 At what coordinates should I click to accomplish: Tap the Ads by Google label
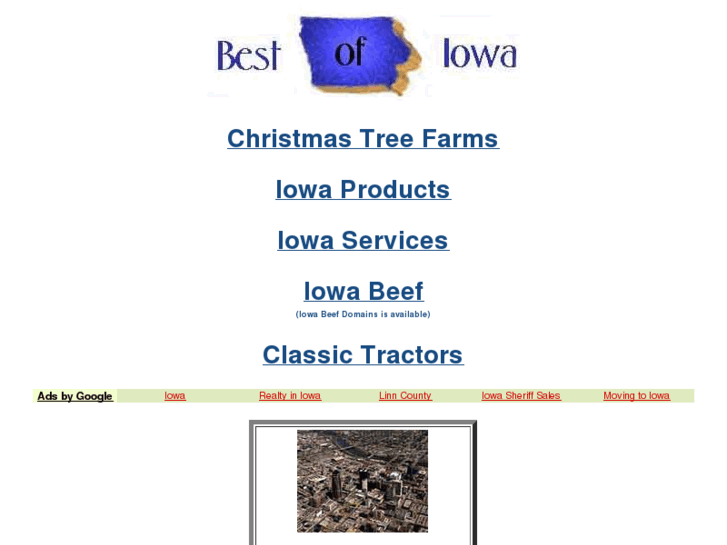(75, 396)
